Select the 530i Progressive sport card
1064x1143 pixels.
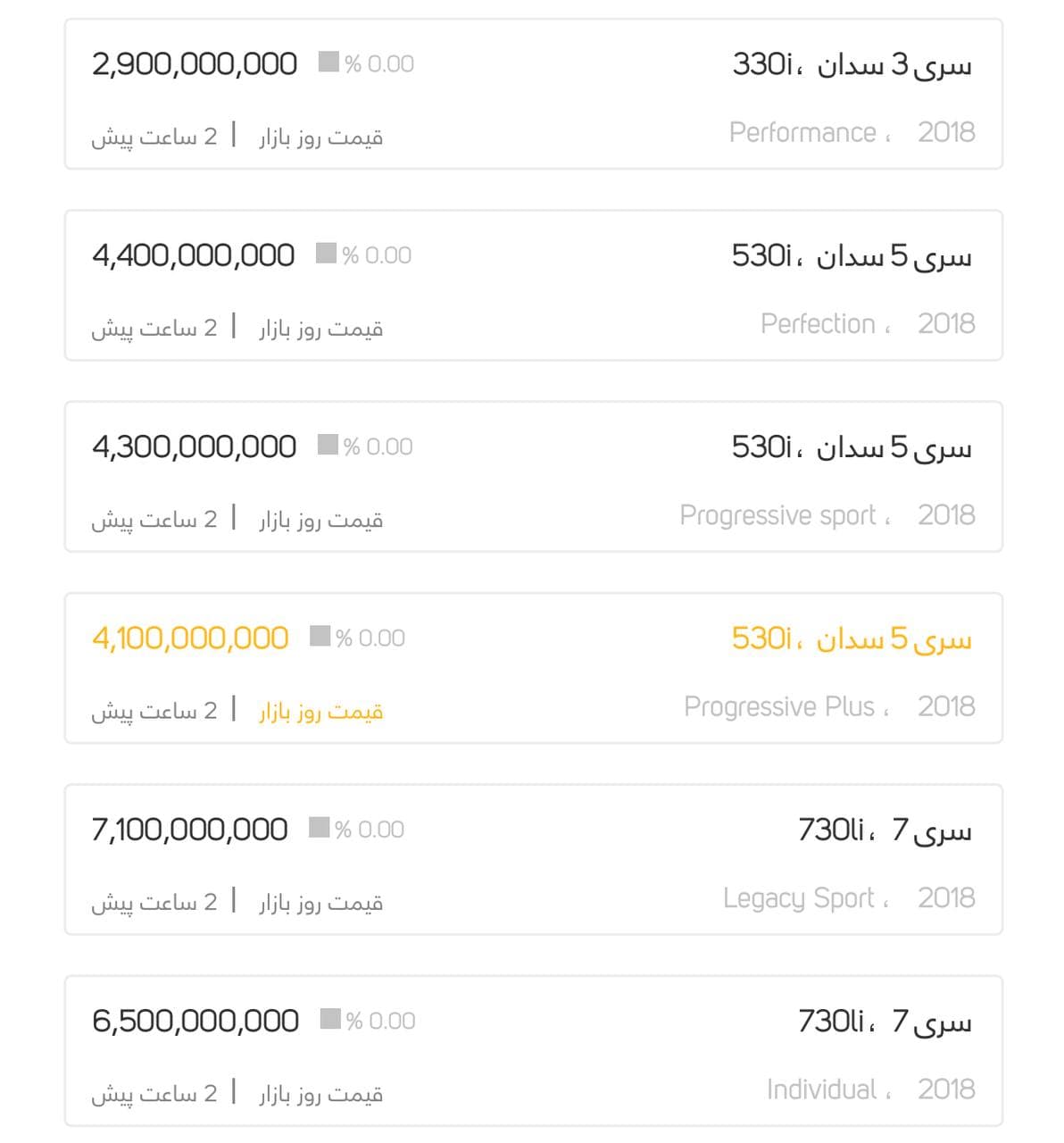pos(533,477)
